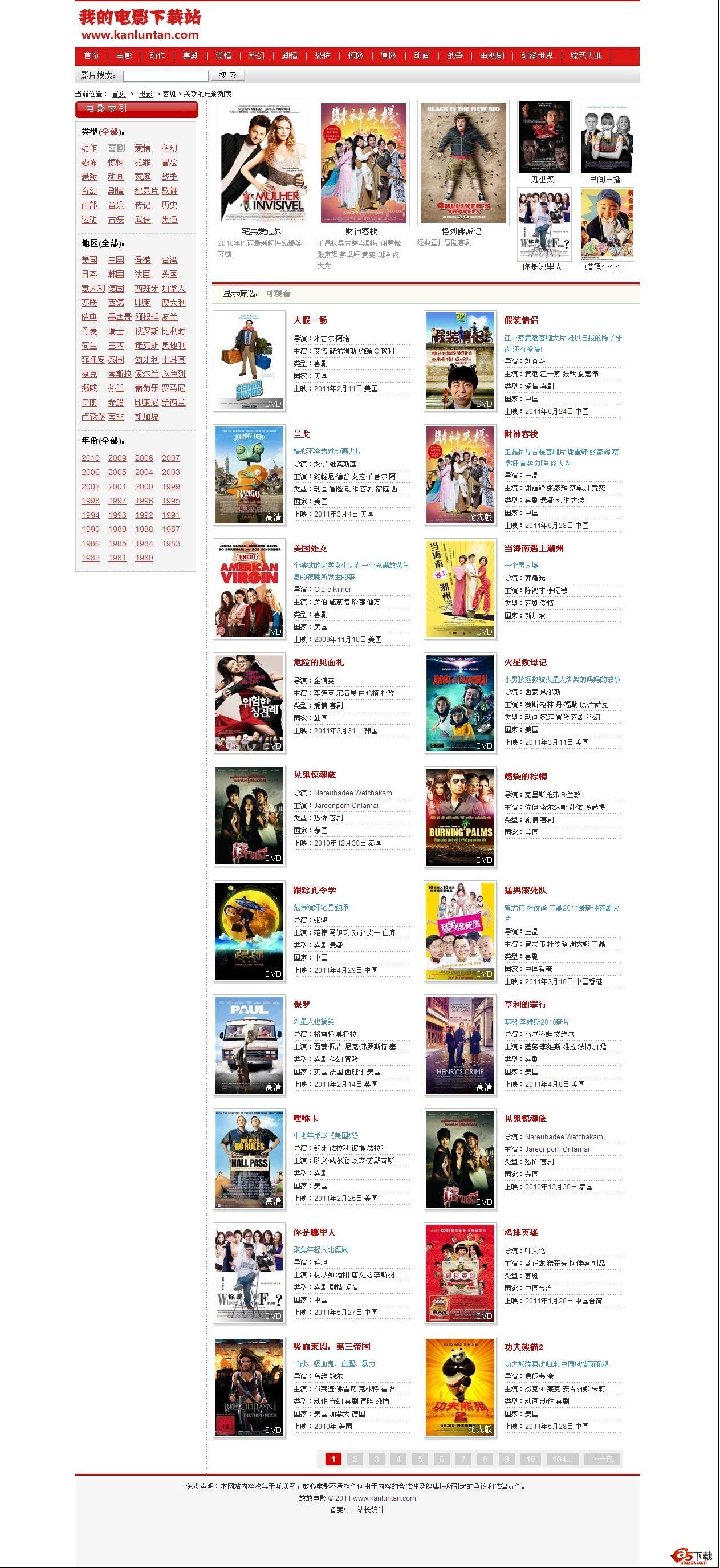The image size is (720, 1568).
Task: Filter by region 韩国
Action: [116, 274]
